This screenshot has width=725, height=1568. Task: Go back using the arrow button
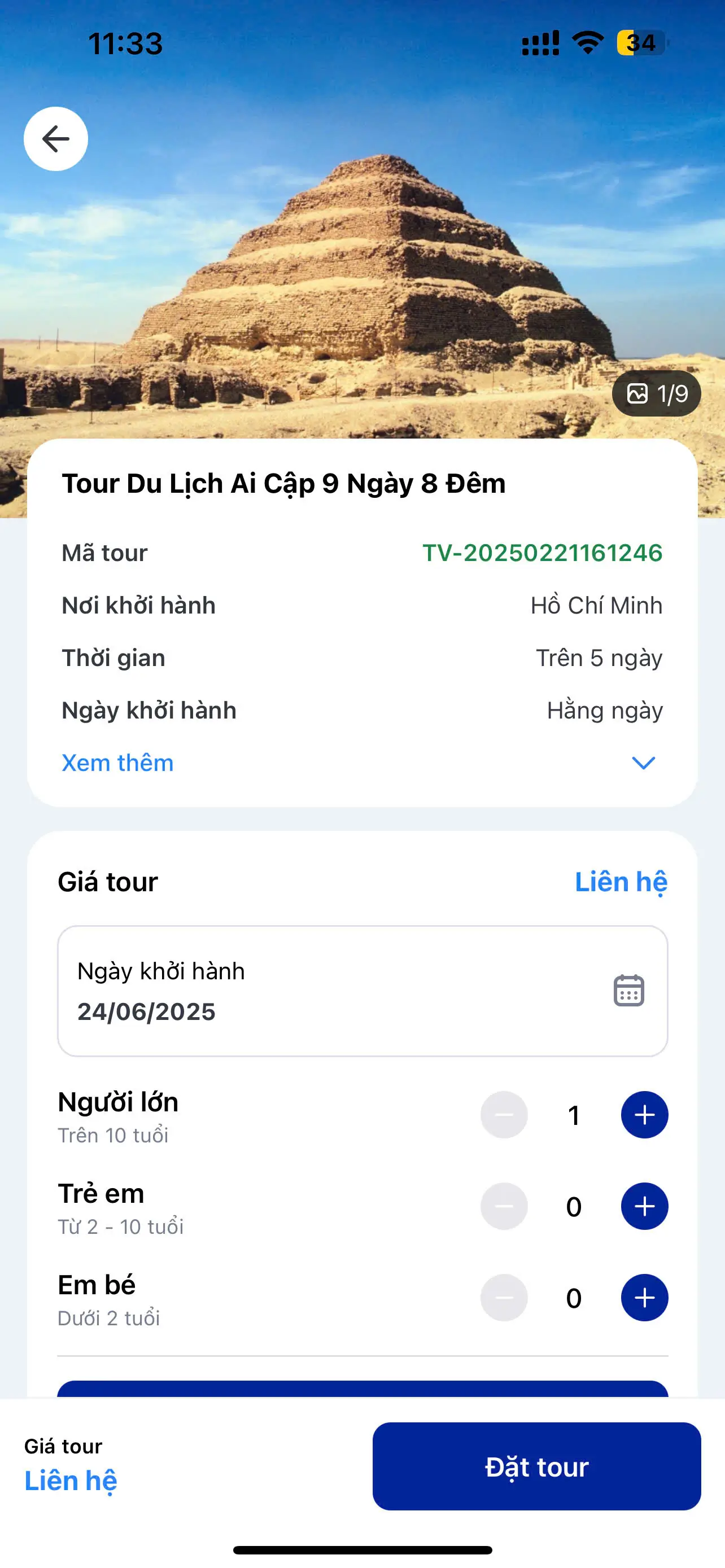(55, 139)
